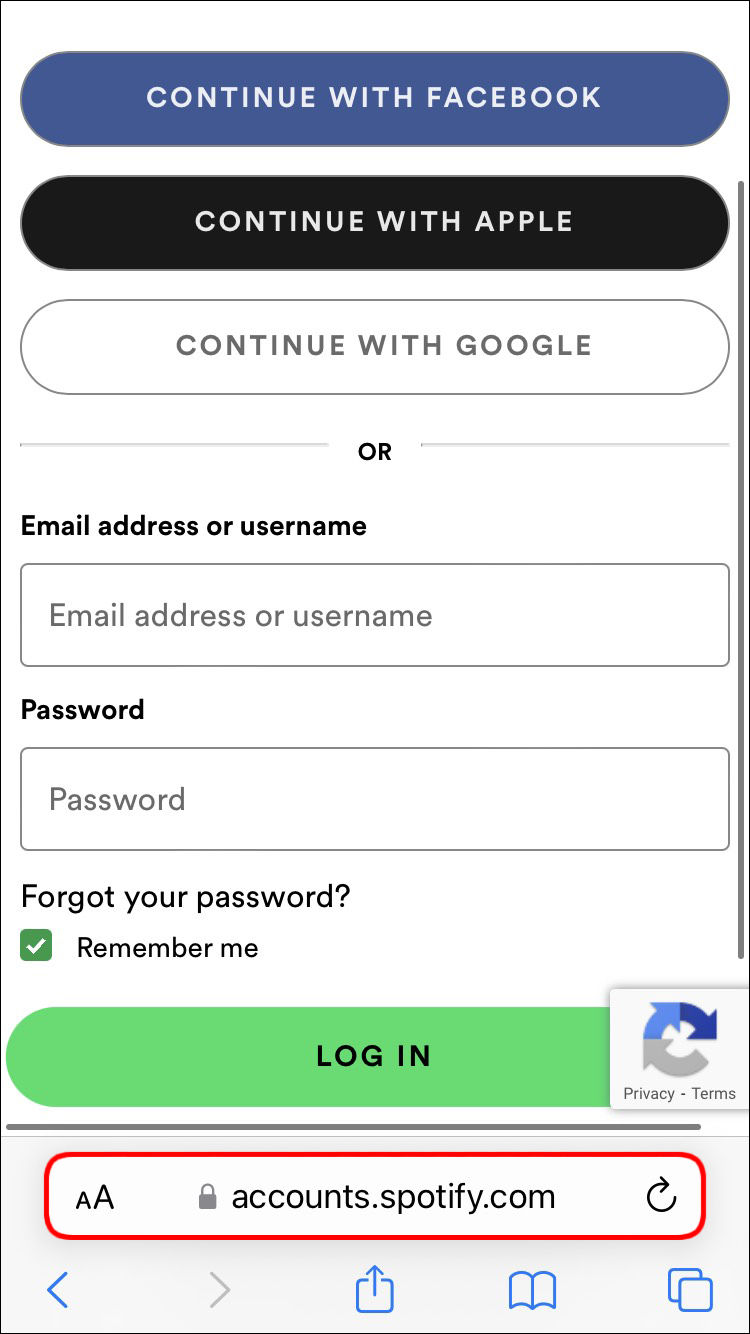Open the Bookmarks icon

coord(532,1290)
